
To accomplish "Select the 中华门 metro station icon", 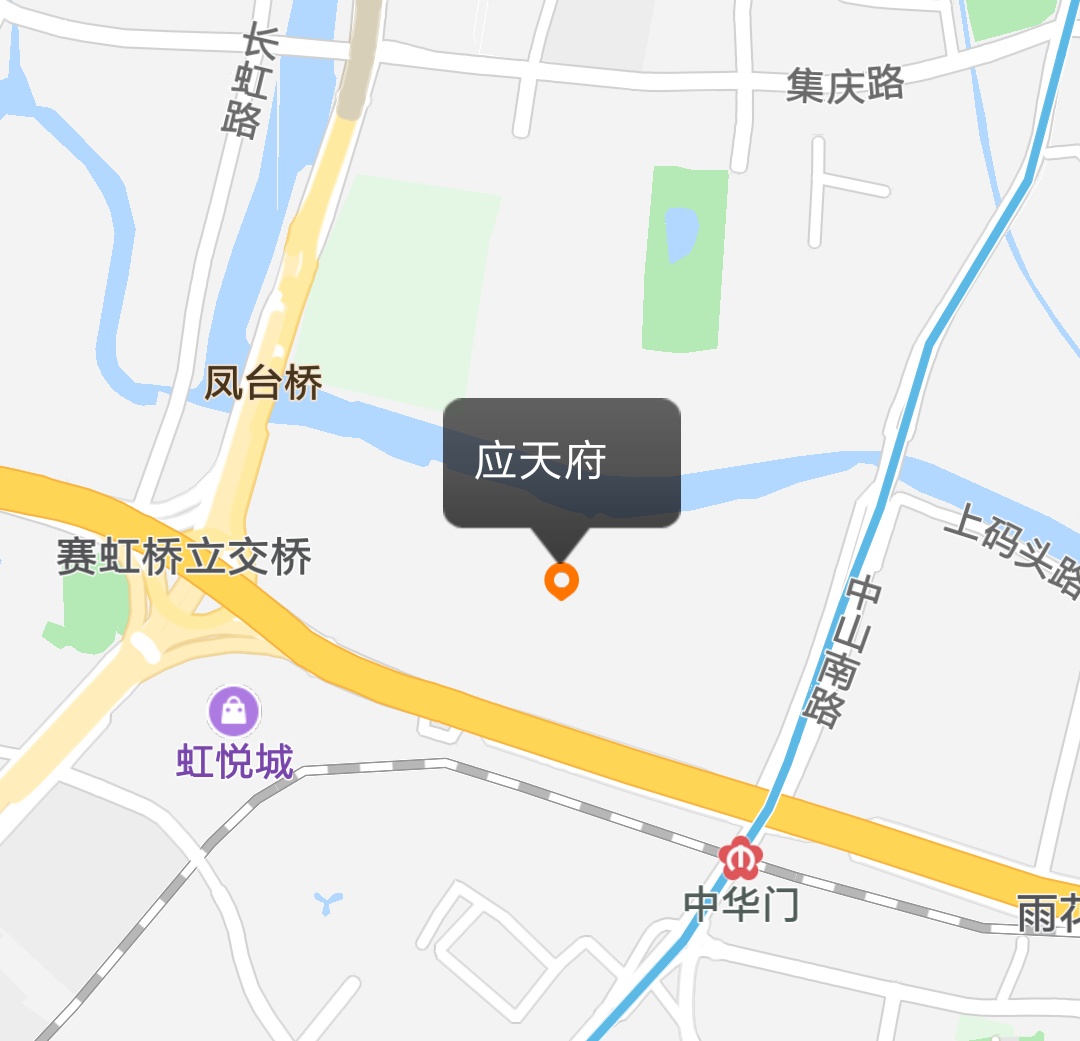I will 740,860.
